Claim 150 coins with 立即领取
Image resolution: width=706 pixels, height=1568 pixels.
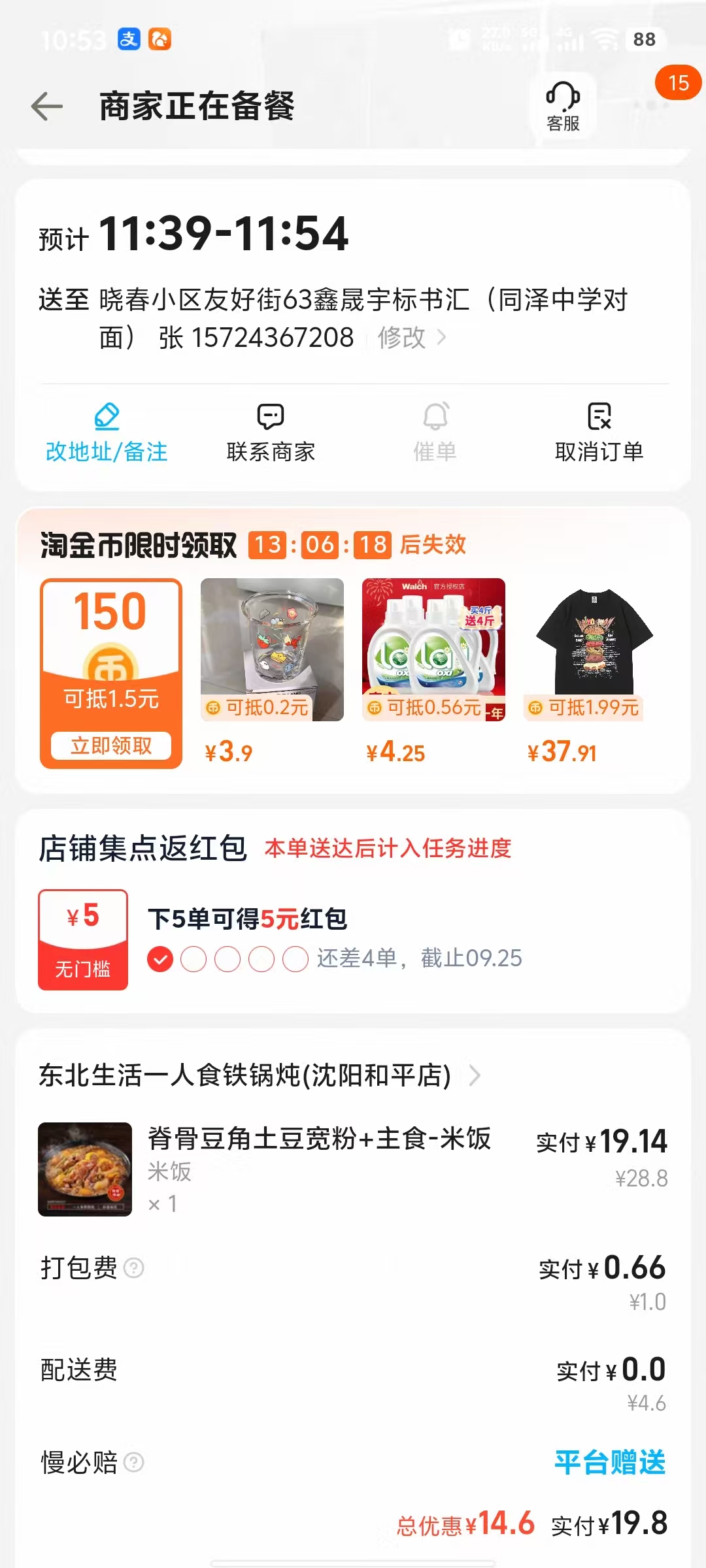111,745
